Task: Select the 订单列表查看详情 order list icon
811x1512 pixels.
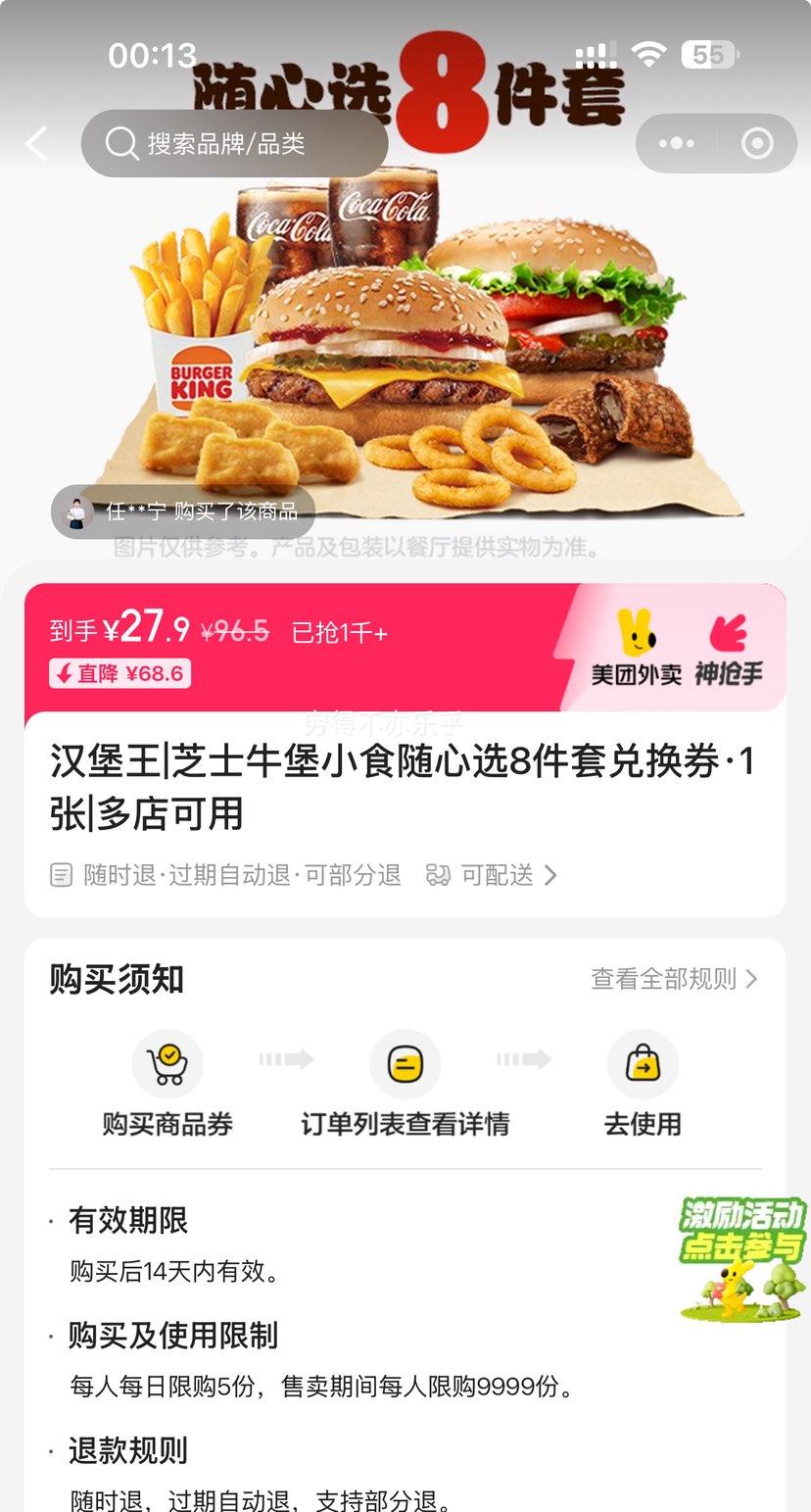Action: (x=405, y=1062)
